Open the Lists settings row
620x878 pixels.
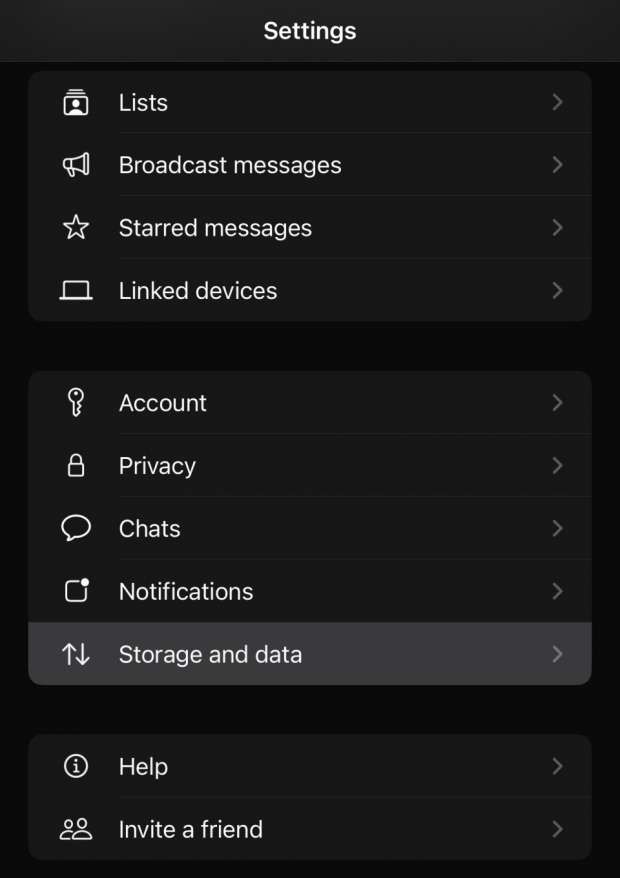(309, 102)
